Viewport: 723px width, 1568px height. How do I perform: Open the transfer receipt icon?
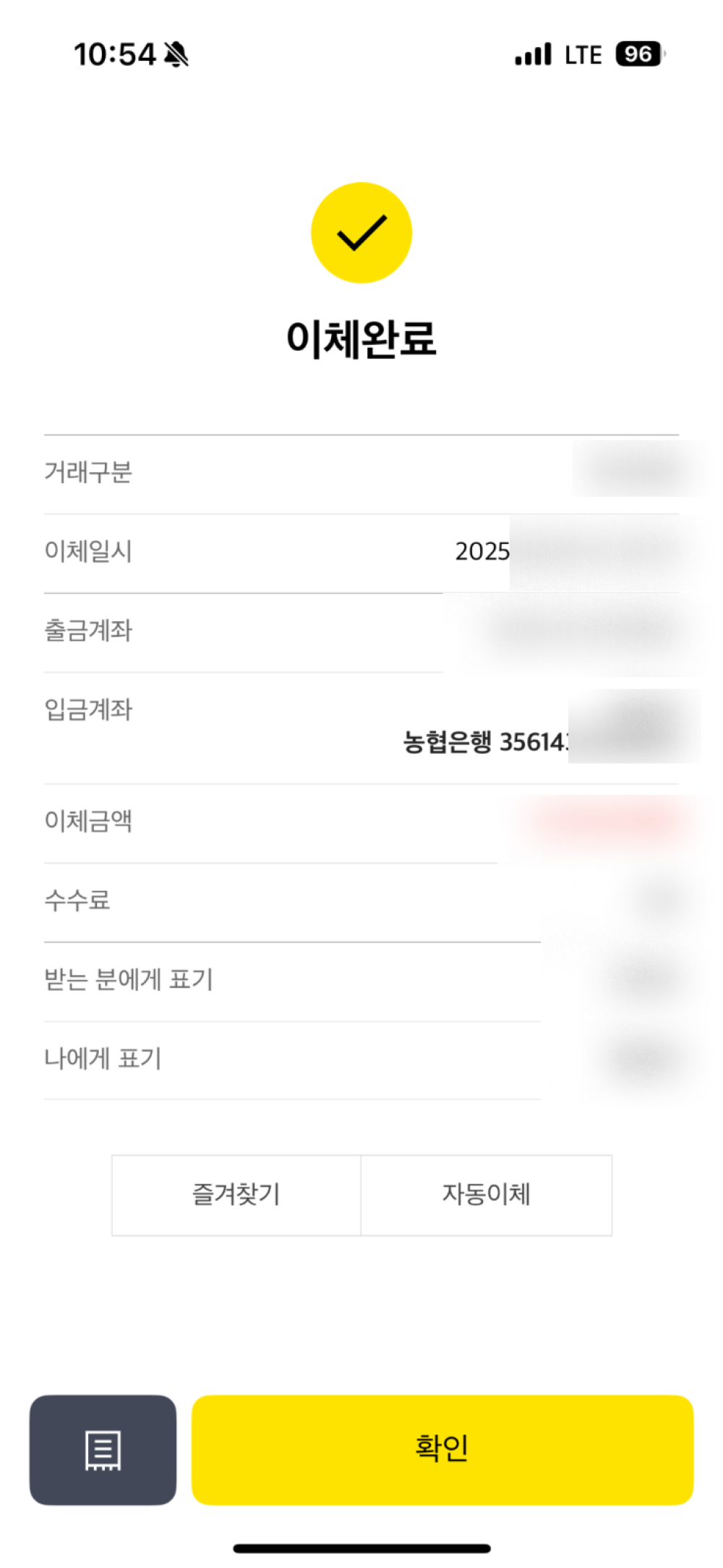point(103,1449)
